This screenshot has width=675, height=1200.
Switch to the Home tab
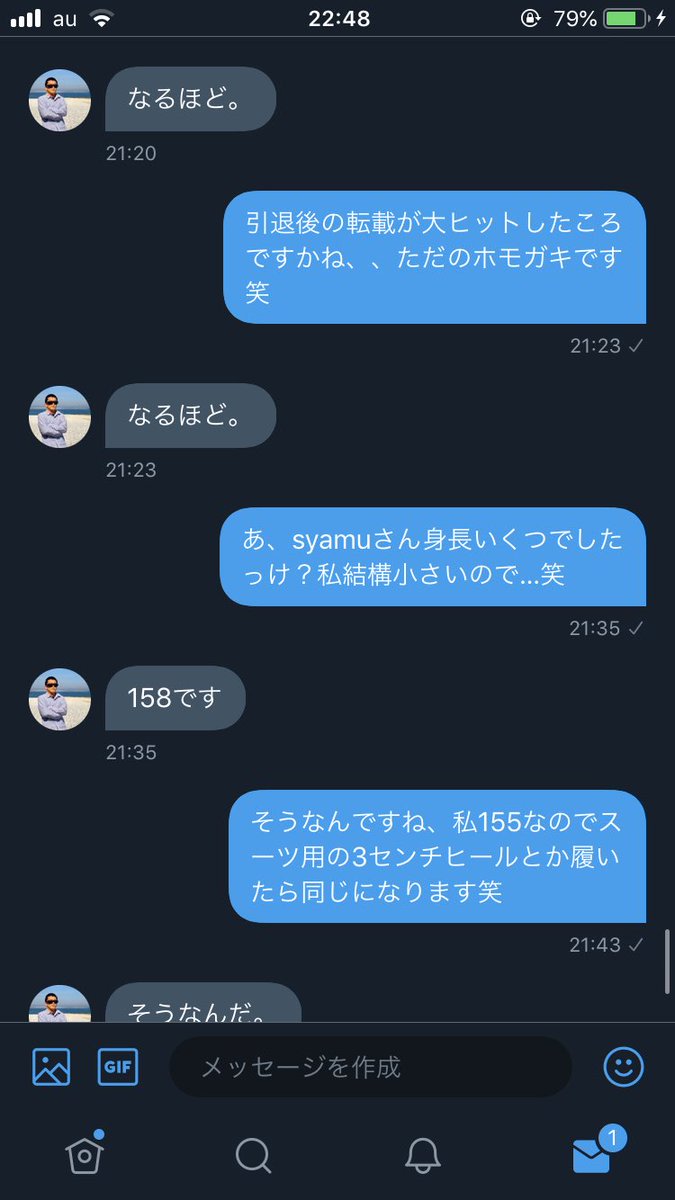coord(85,1154)
